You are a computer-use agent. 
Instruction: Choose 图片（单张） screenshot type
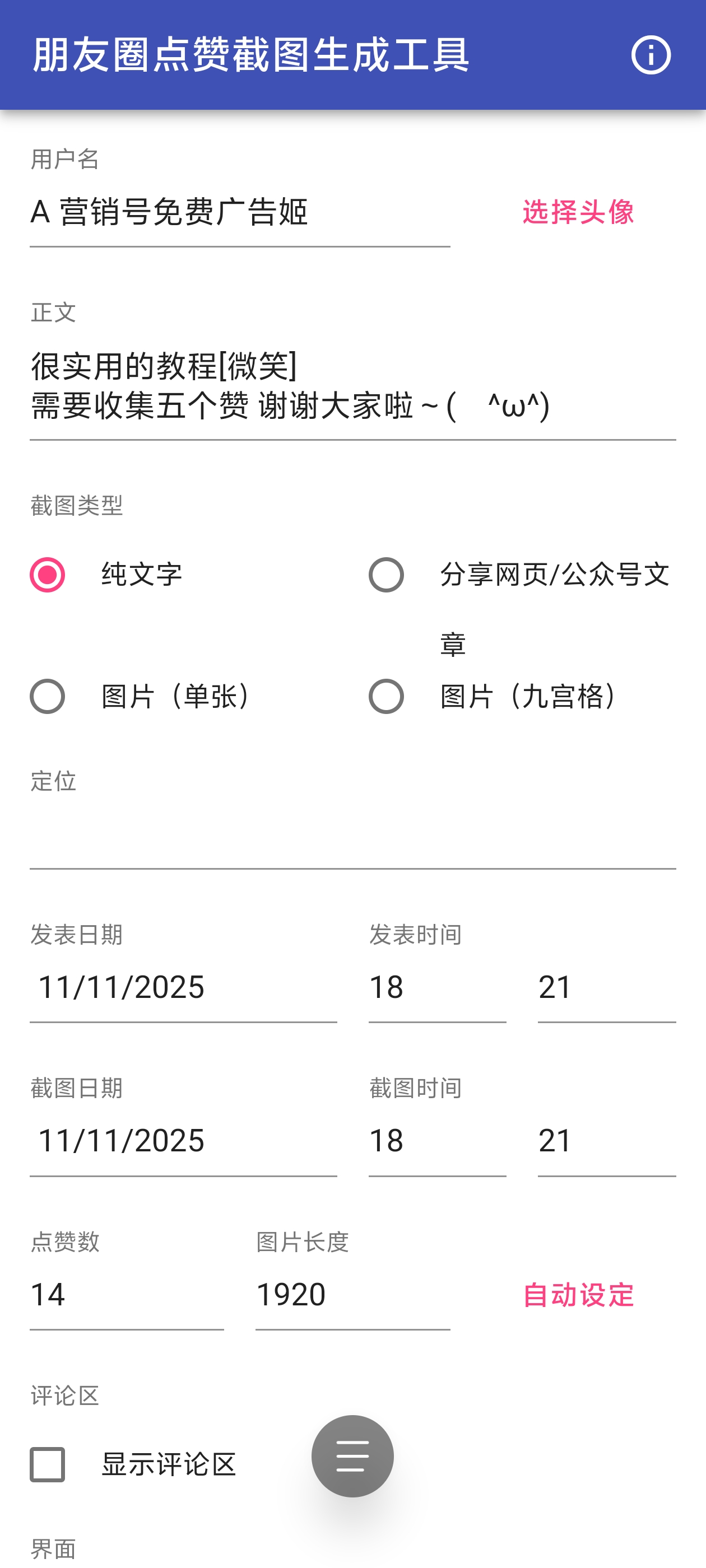tap(48, 696)
